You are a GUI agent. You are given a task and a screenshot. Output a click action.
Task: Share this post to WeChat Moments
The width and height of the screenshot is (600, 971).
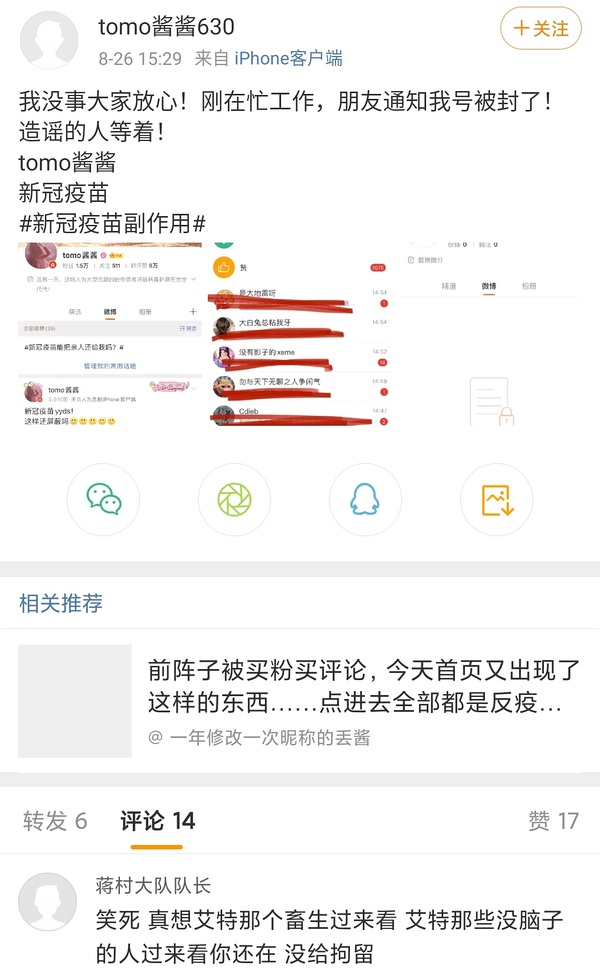coord(234,499)
